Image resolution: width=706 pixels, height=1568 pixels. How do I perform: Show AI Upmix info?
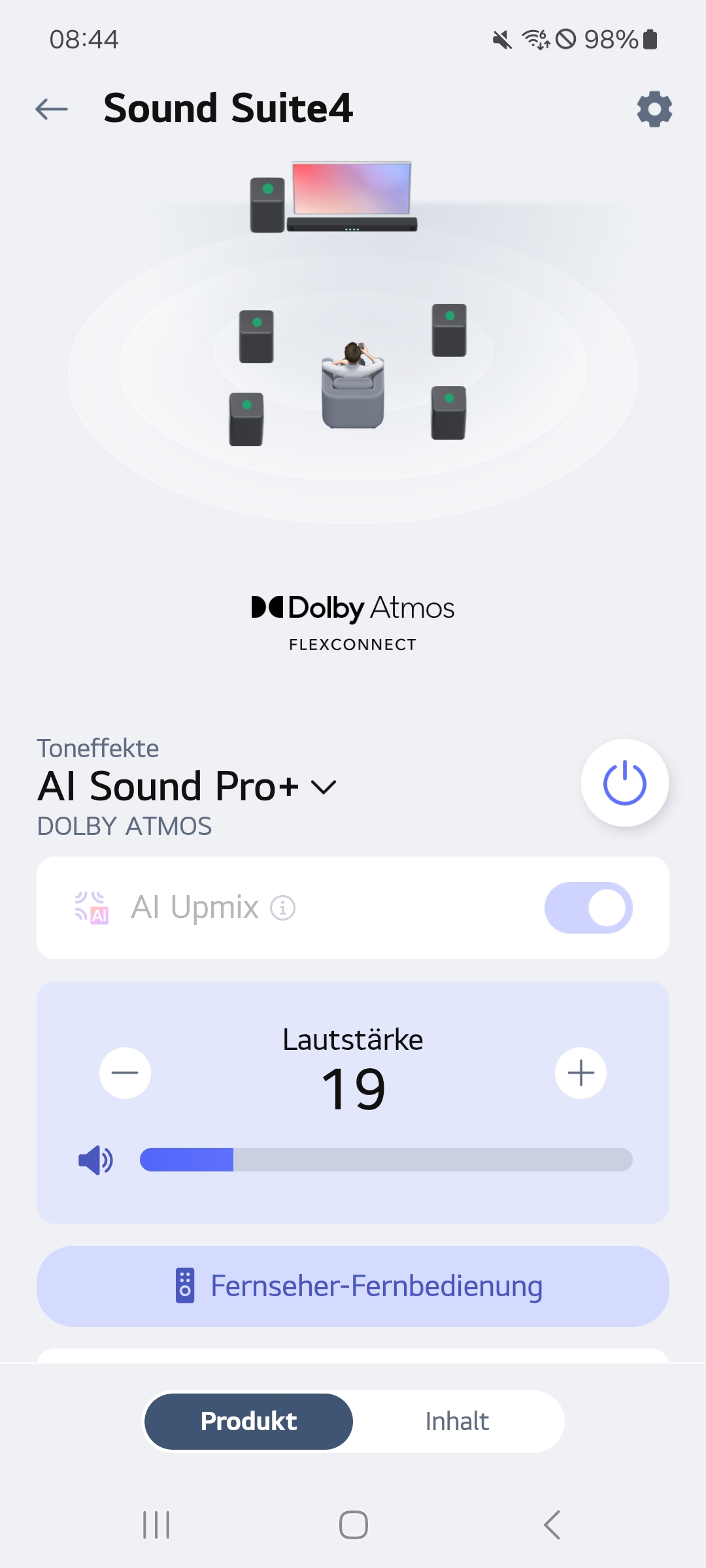pos(283,908)
